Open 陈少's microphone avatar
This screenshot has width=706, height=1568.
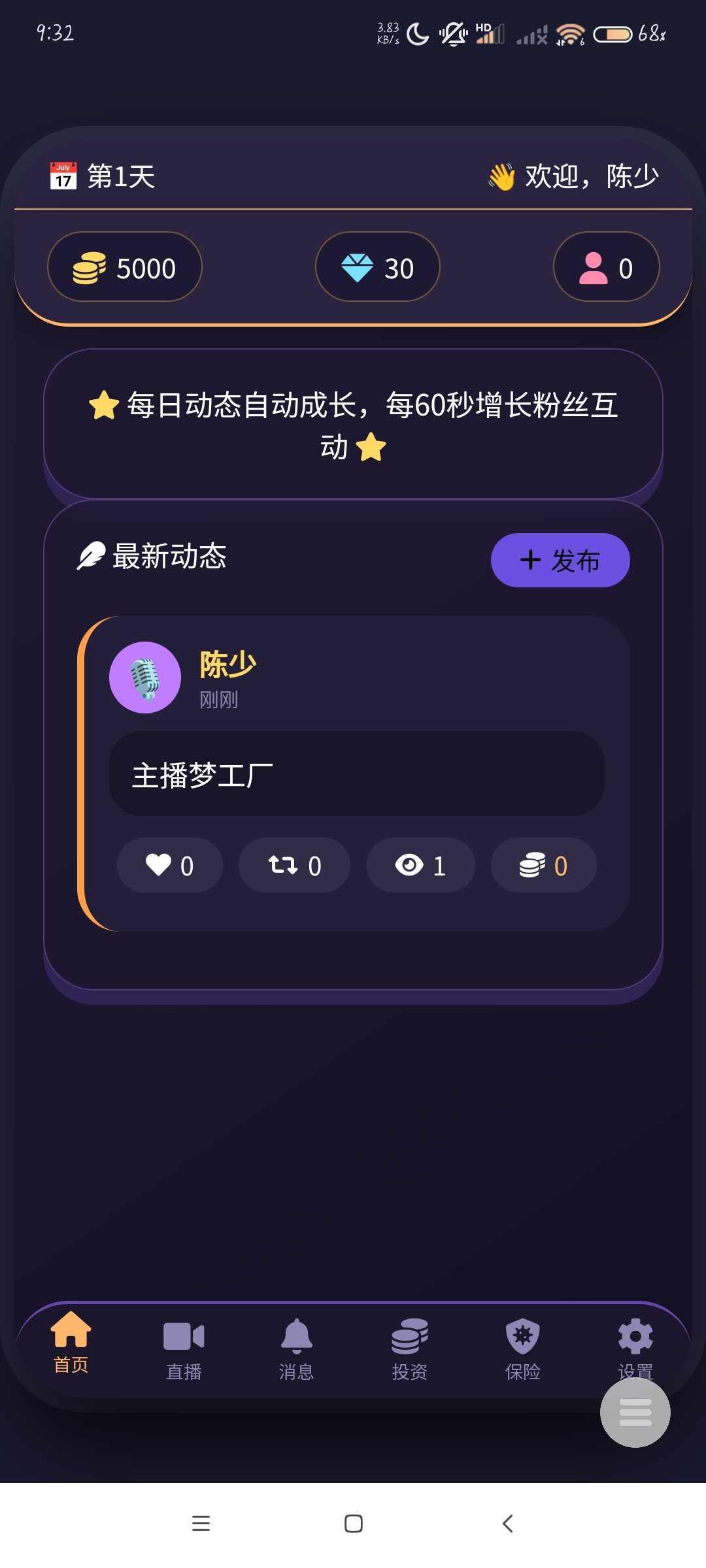145,678
